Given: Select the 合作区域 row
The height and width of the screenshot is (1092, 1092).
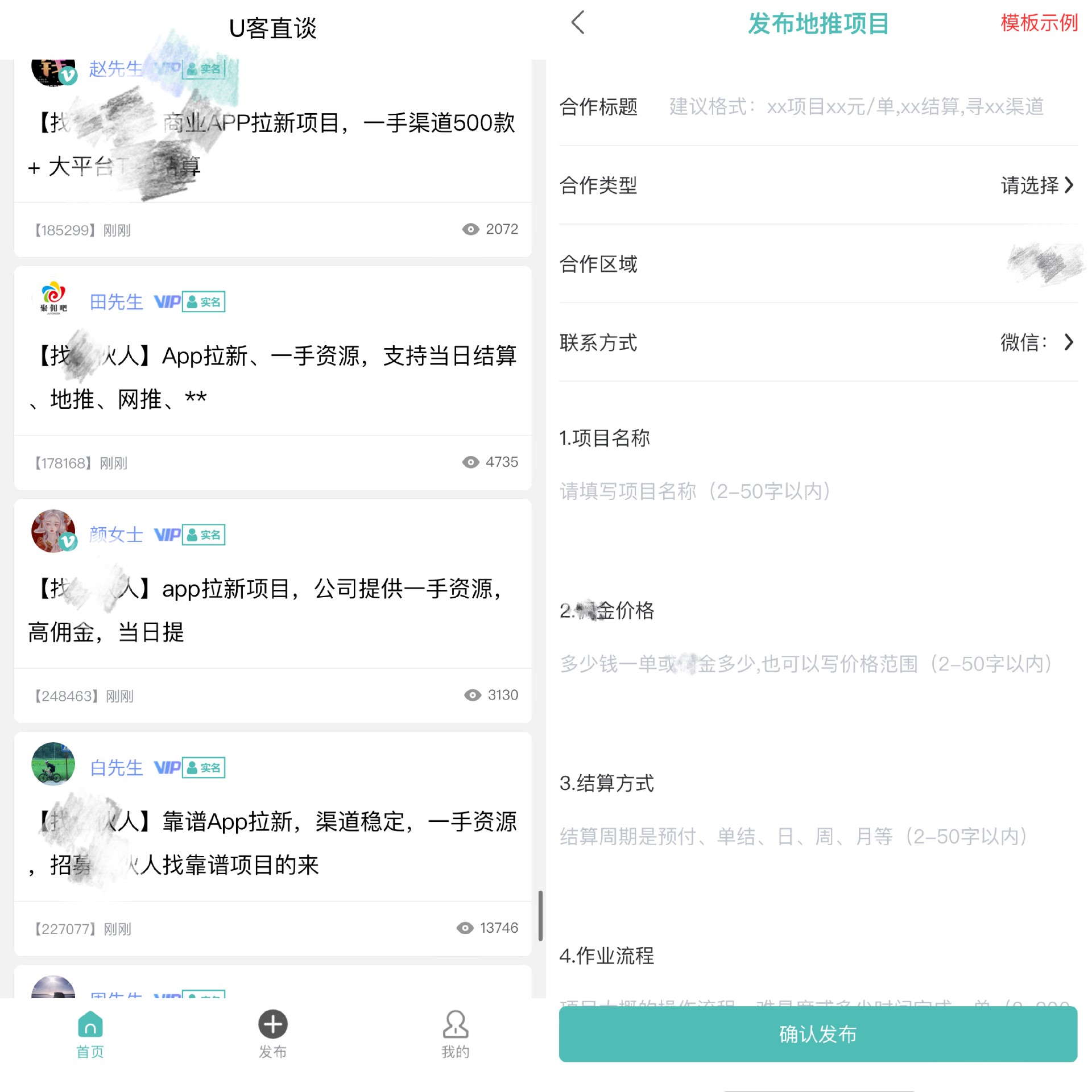Looking at the screenshot, I should (x=818, y=264).
